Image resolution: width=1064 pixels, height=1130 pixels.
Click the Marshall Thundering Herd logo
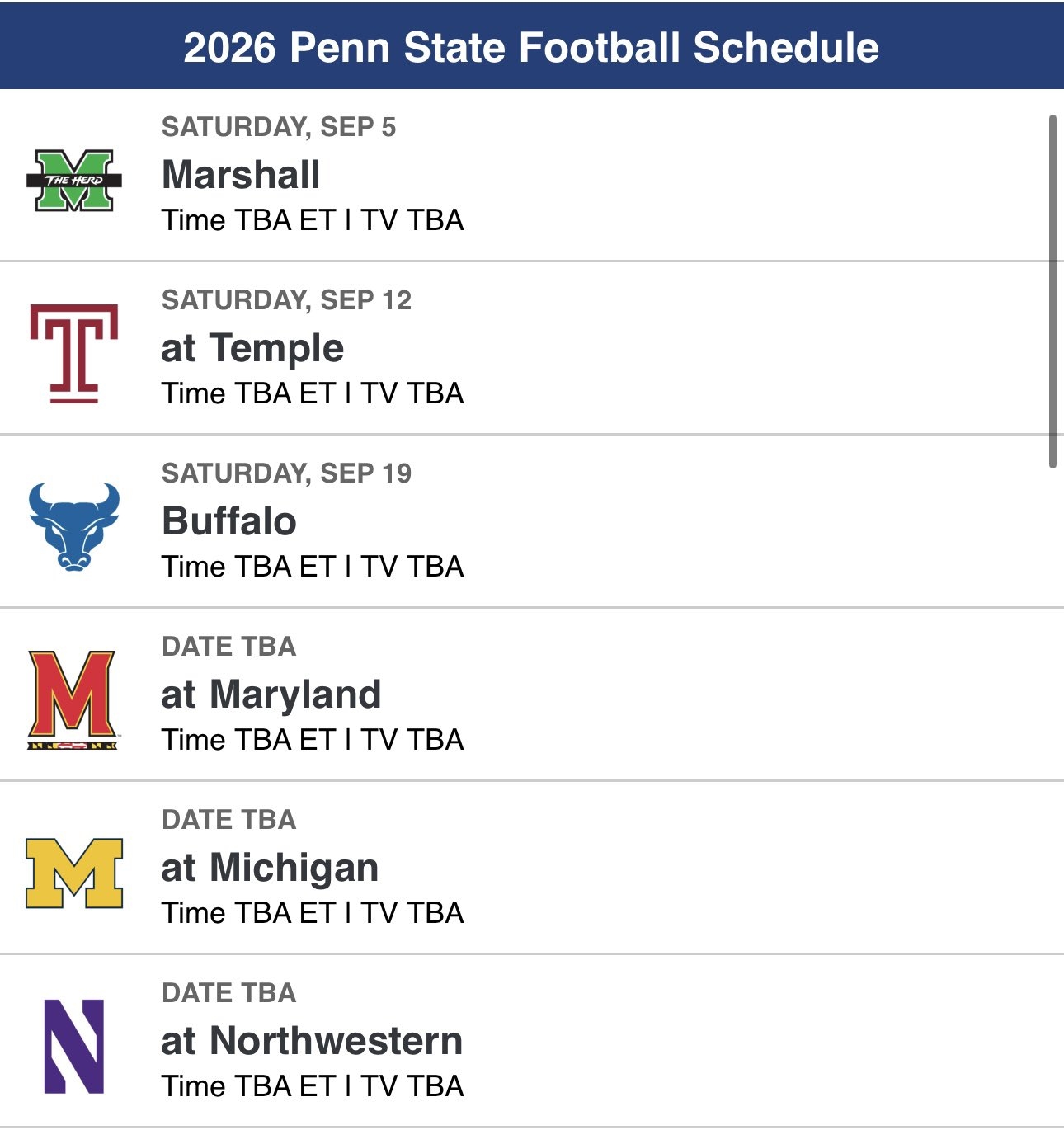coord(77,176)
